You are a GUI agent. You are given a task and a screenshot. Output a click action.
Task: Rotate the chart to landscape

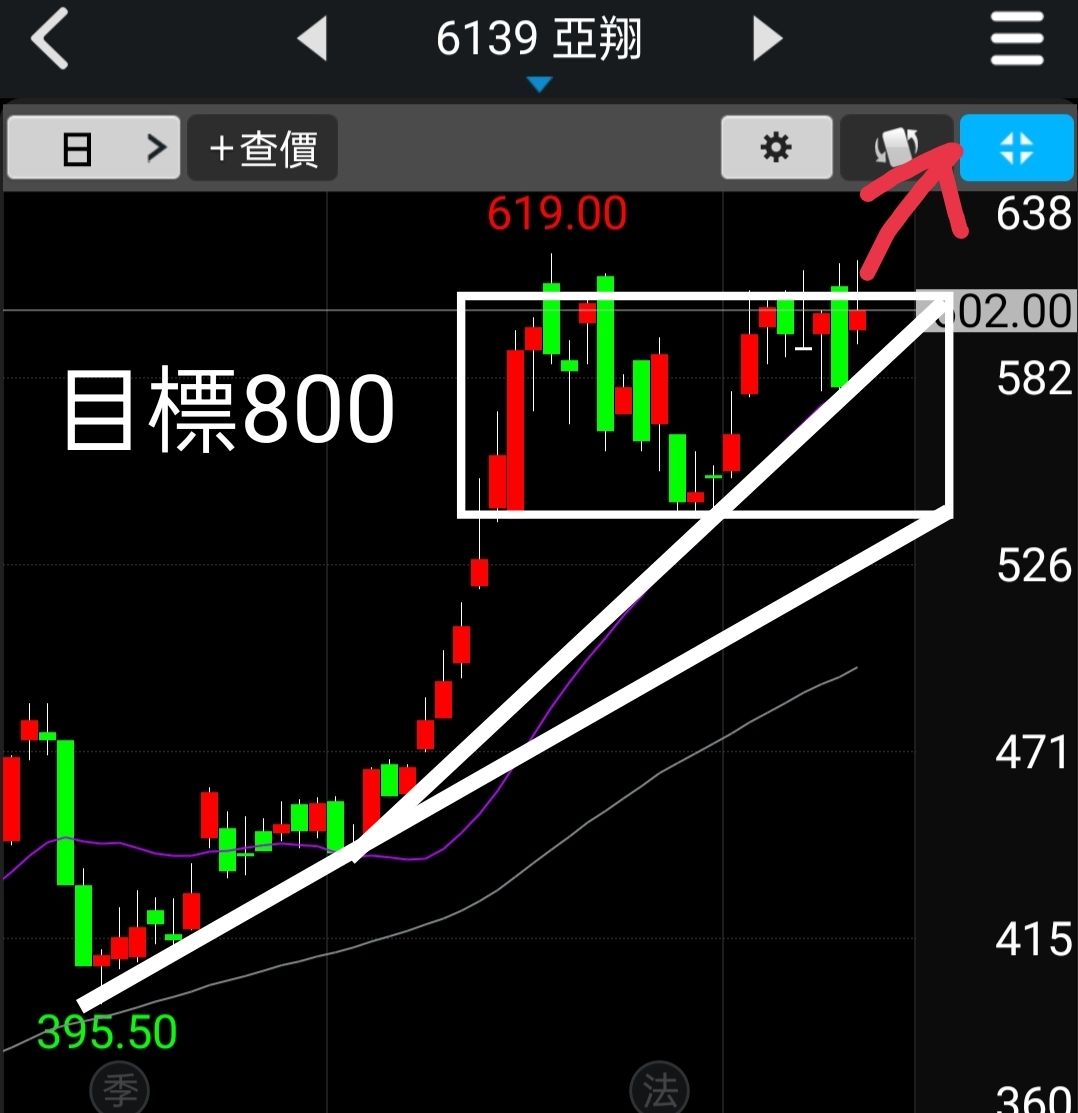(x=896, y=148)
